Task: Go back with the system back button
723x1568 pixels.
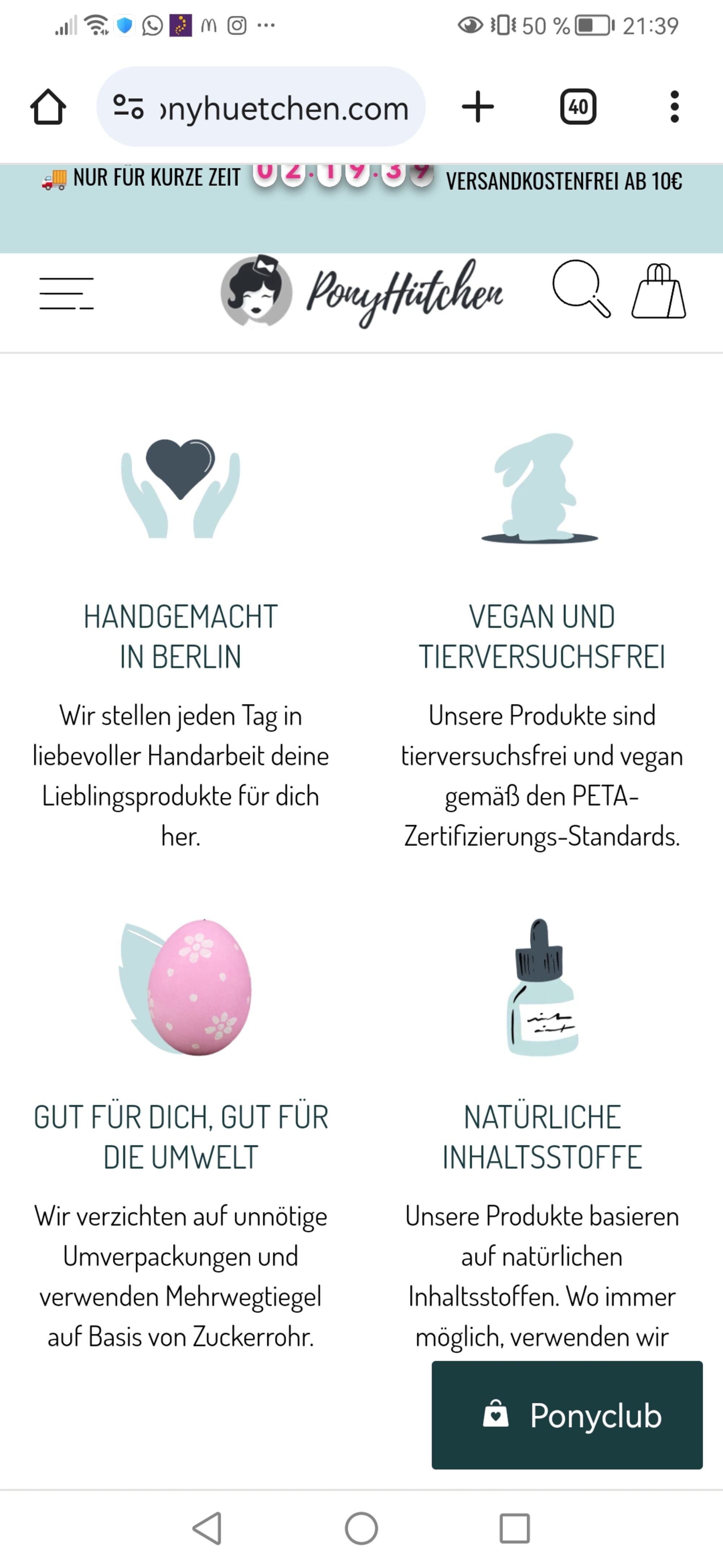Action: click(x=208, y=1529)
